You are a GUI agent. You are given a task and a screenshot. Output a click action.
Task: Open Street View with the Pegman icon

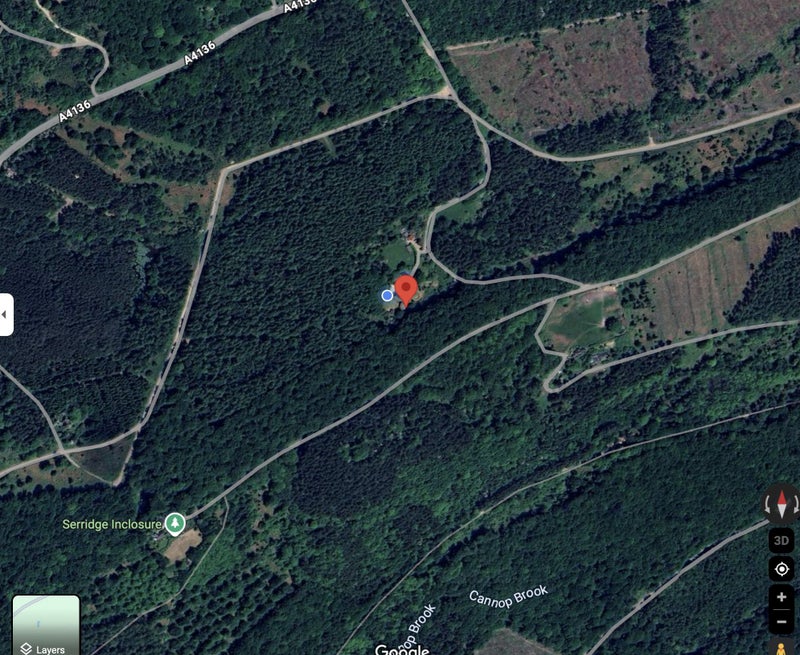click(781, 648)
